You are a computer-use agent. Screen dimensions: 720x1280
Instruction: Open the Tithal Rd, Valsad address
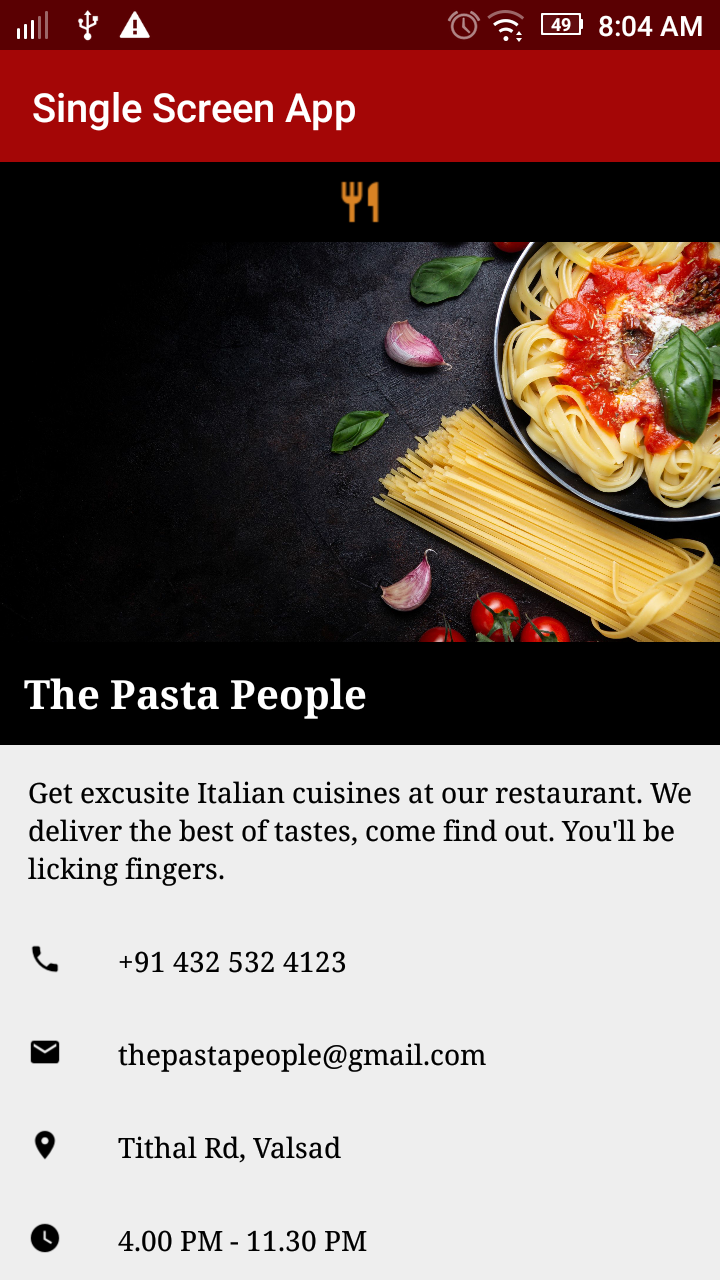pos(229,1147)
